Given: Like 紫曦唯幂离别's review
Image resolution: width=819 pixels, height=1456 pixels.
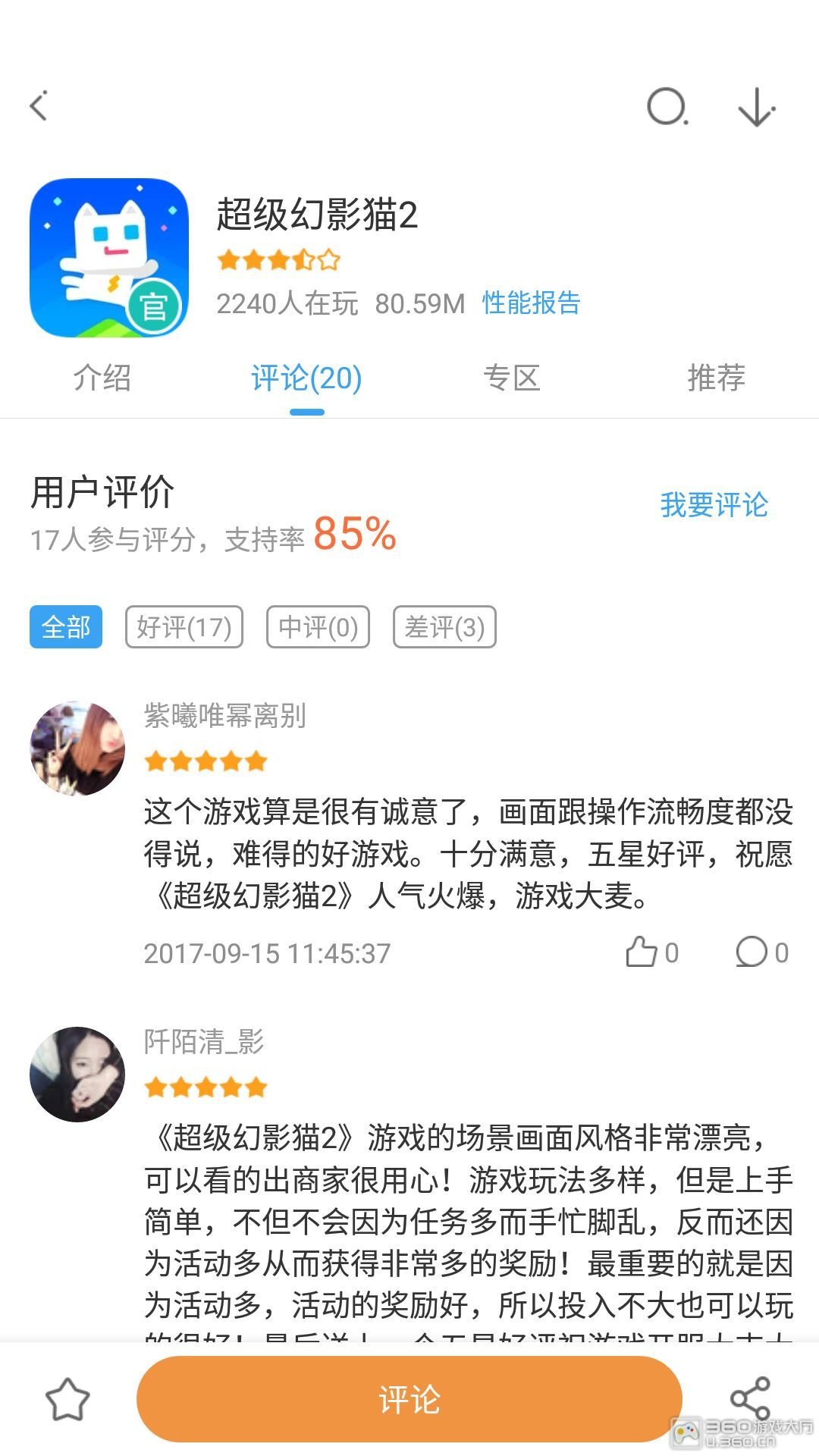Looking at the screenshot, I should (x=651, y=952).
